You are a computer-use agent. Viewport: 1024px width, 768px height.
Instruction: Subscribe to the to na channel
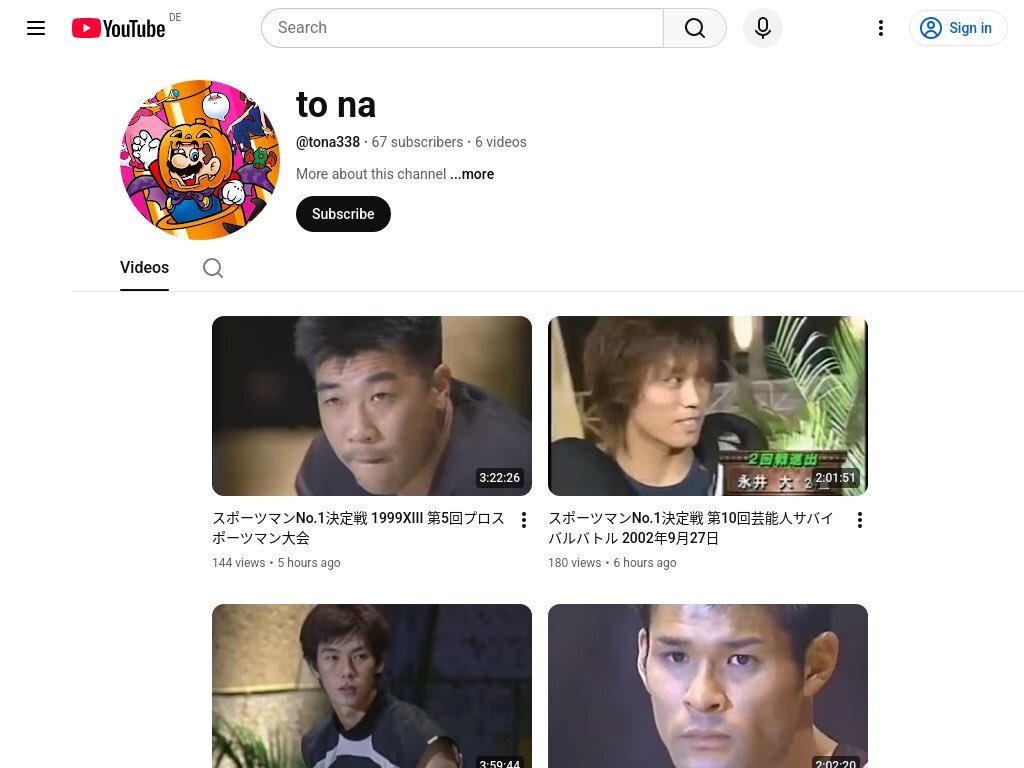(343, 214)
